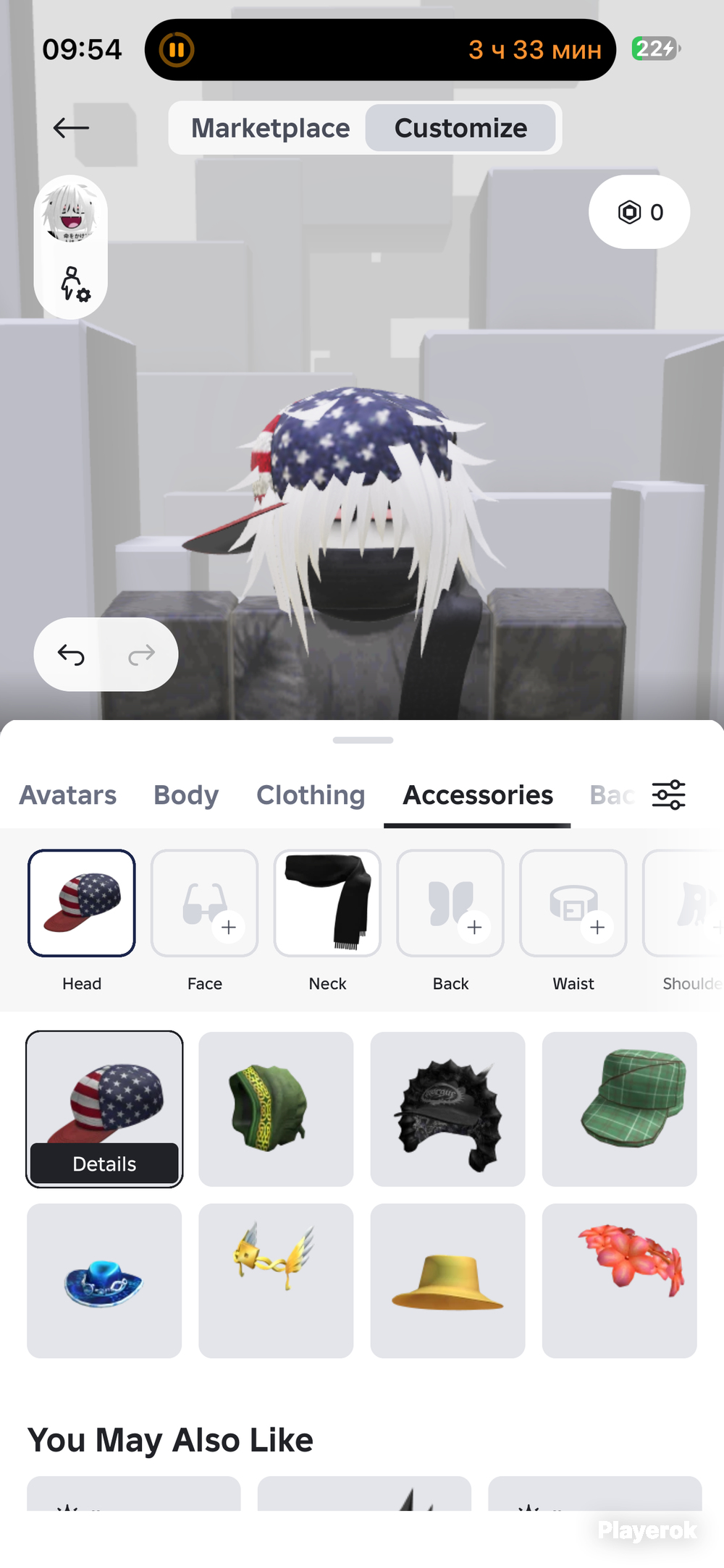Open the Robux balance button
This screenshot has width=724, height=1568.
(639, 212)
